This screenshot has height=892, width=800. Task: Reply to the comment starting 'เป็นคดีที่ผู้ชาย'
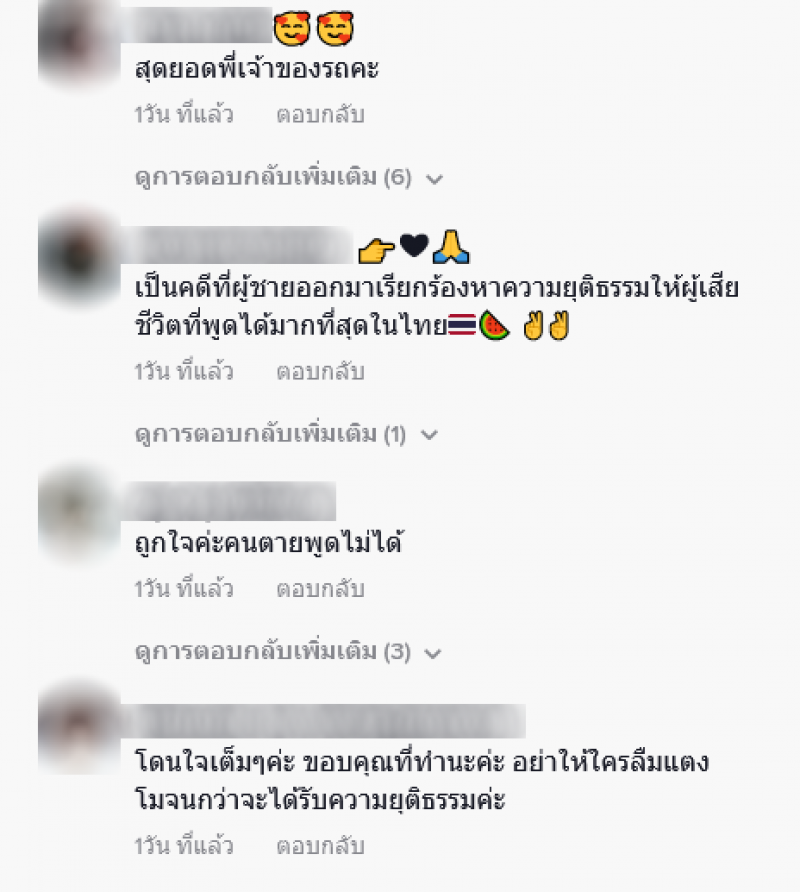click(x=320, y=372)
